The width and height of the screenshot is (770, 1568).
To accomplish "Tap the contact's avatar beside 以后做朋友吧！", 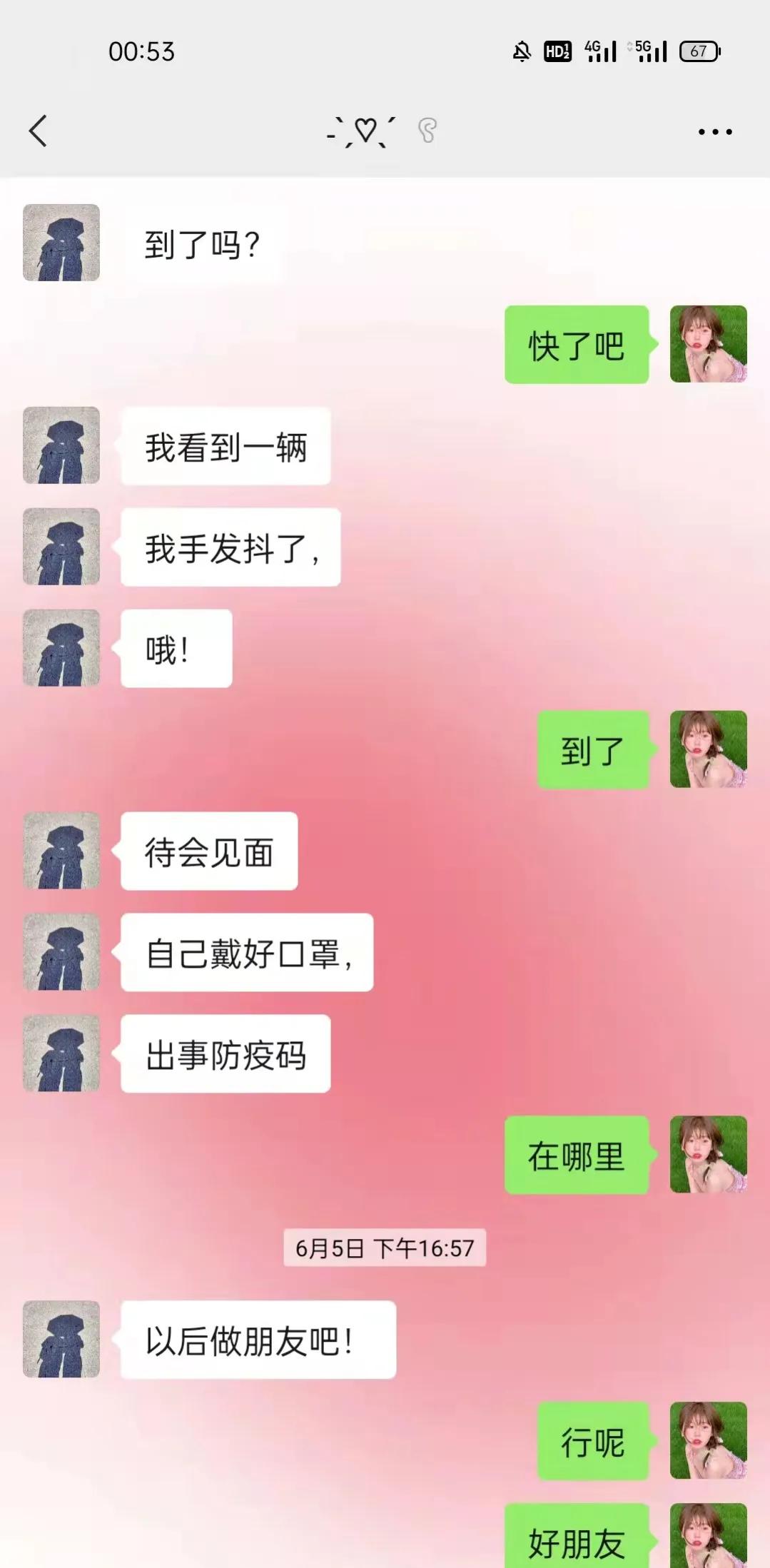I will pos(61,1339).
